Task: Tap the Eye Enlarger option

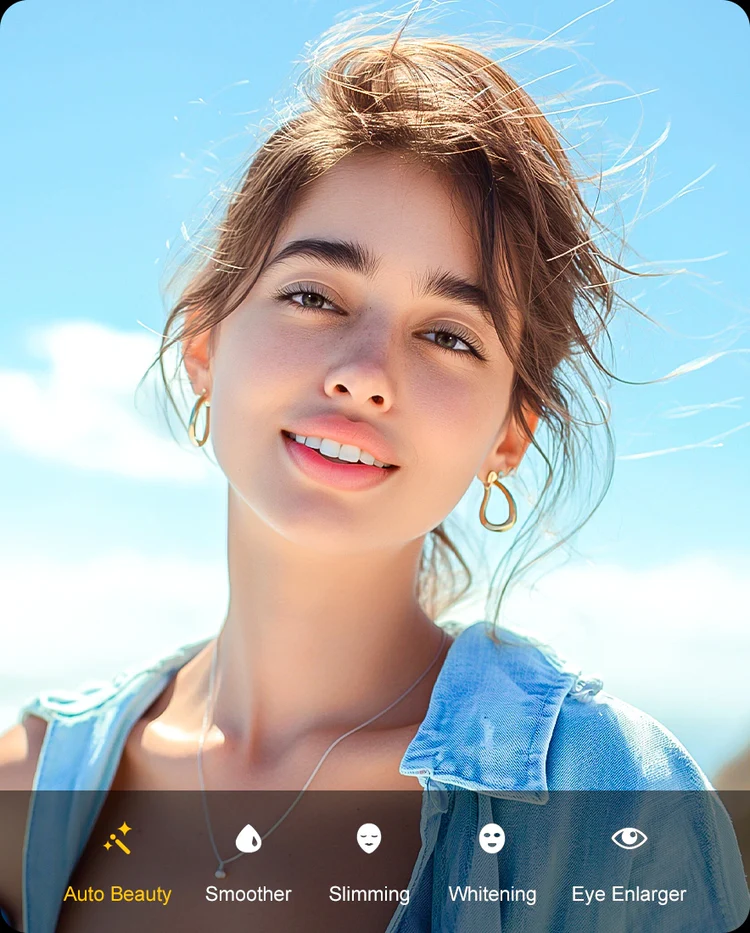Action: pyautogui.click(x=629, y=862)
